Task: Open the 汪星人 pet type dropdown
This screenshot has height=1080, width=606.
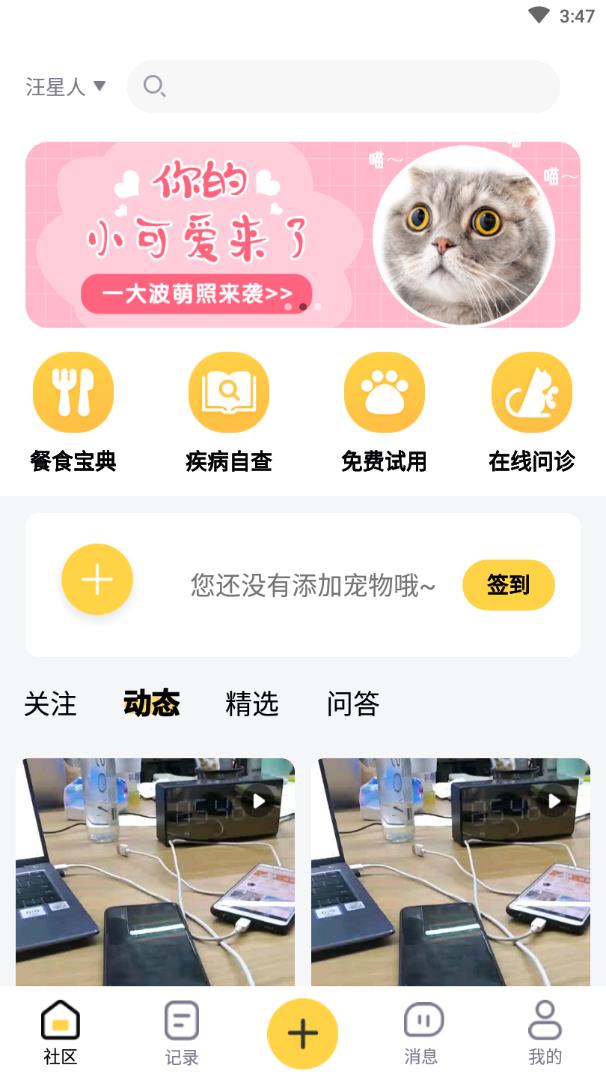Action: pyautogui.click(x=65, y=87)
